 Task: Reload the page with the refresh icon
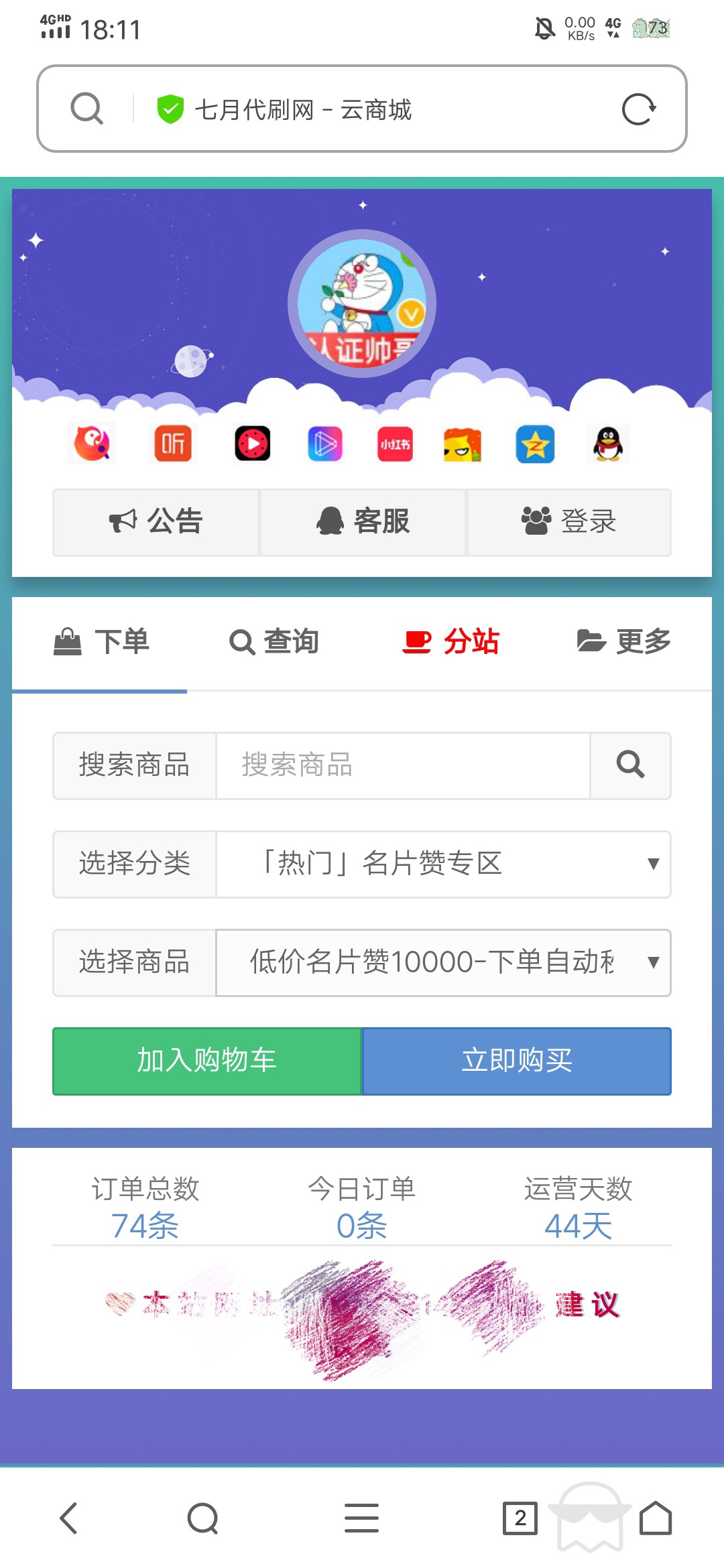pos(638,109)
